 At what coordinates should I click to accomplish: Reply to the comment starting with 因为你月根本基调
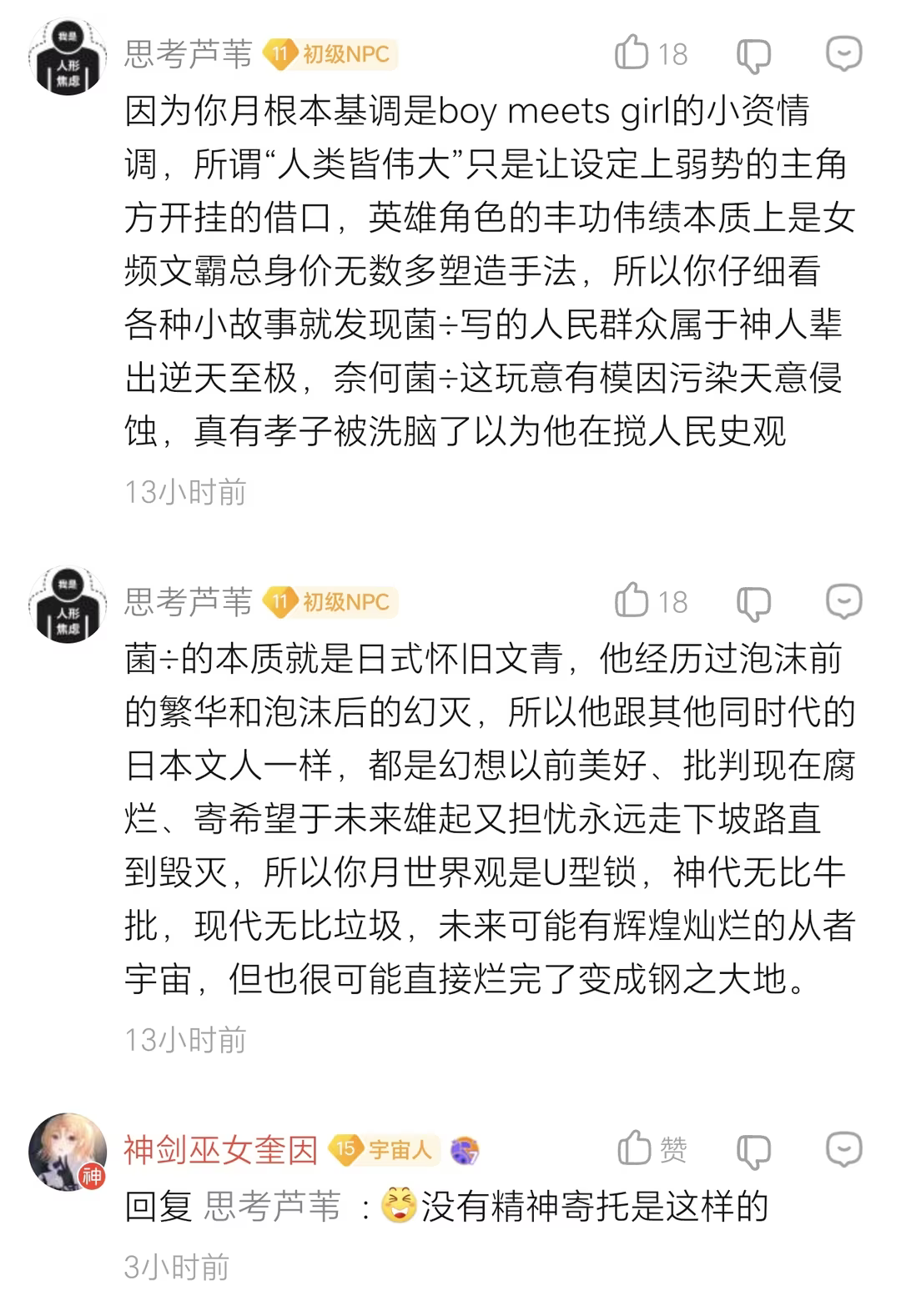tap(843, 53)
